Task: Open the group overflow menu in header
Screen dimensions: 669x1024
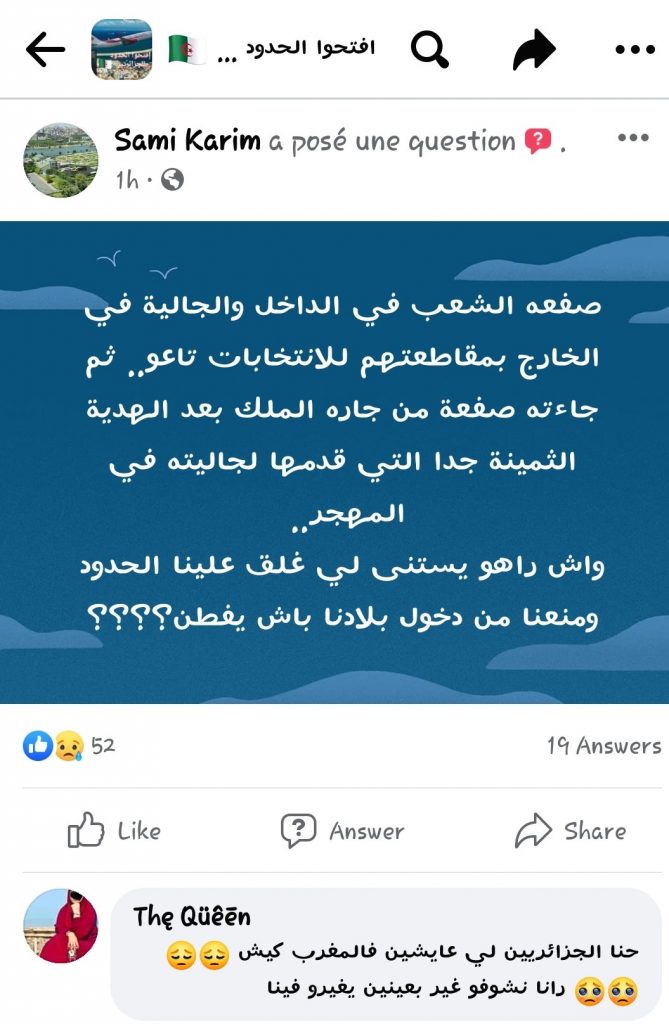Action: (x=633, y=49)
